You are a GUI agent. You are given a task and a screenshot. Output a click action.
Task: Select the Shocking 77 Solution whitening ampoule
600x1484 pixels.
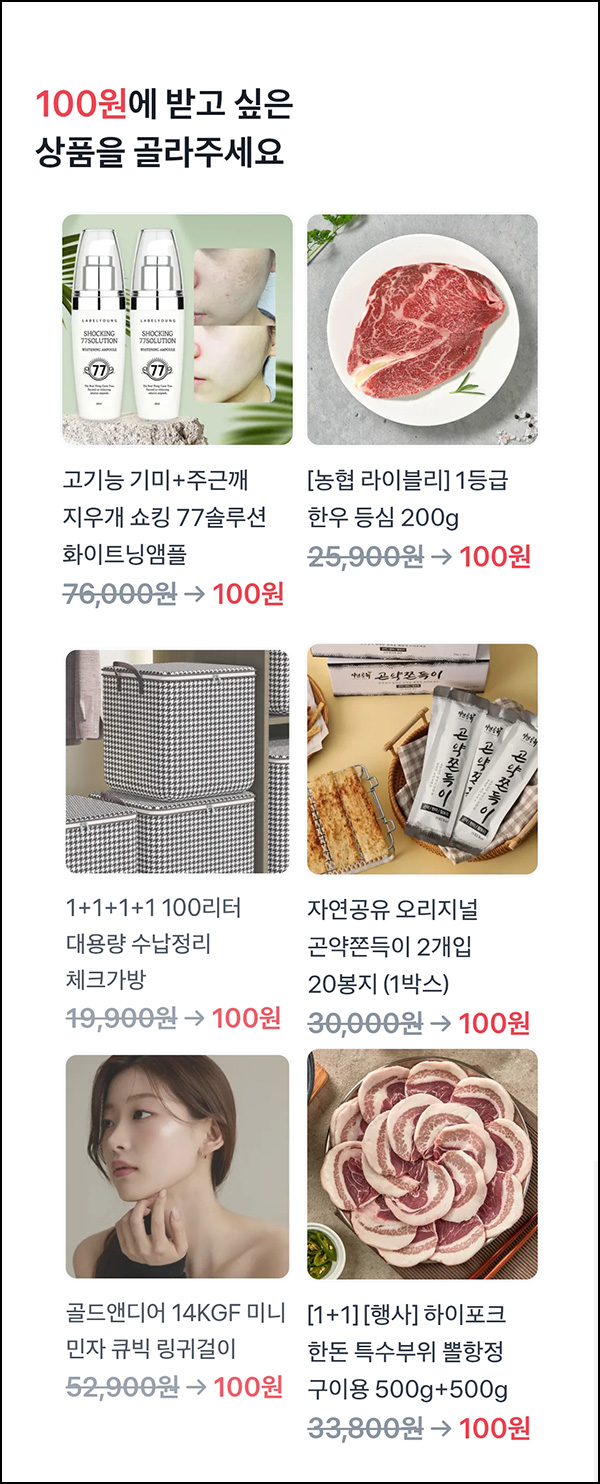pos(177,330)
